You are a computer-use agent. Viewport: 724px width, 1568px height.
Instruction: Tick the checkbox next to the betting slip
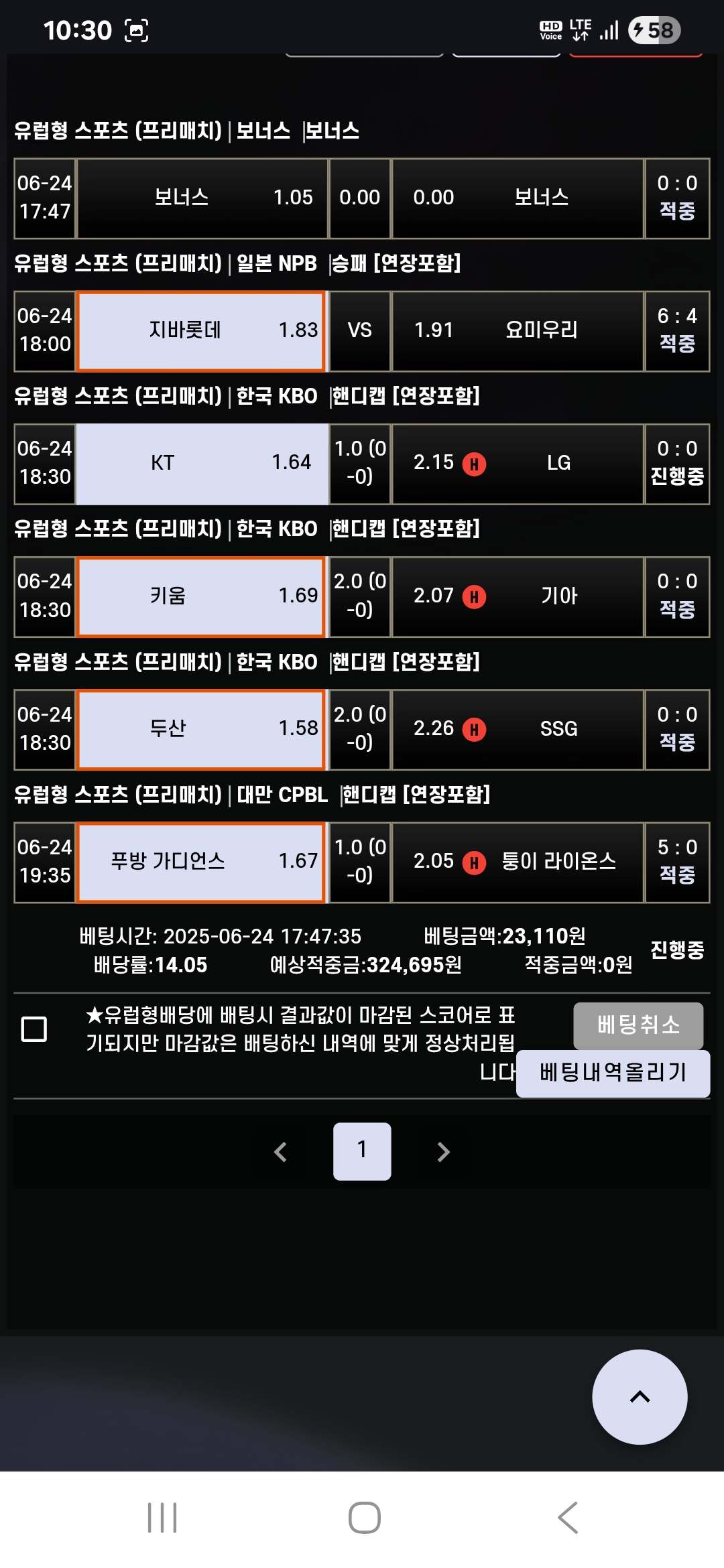(34, 1029)
